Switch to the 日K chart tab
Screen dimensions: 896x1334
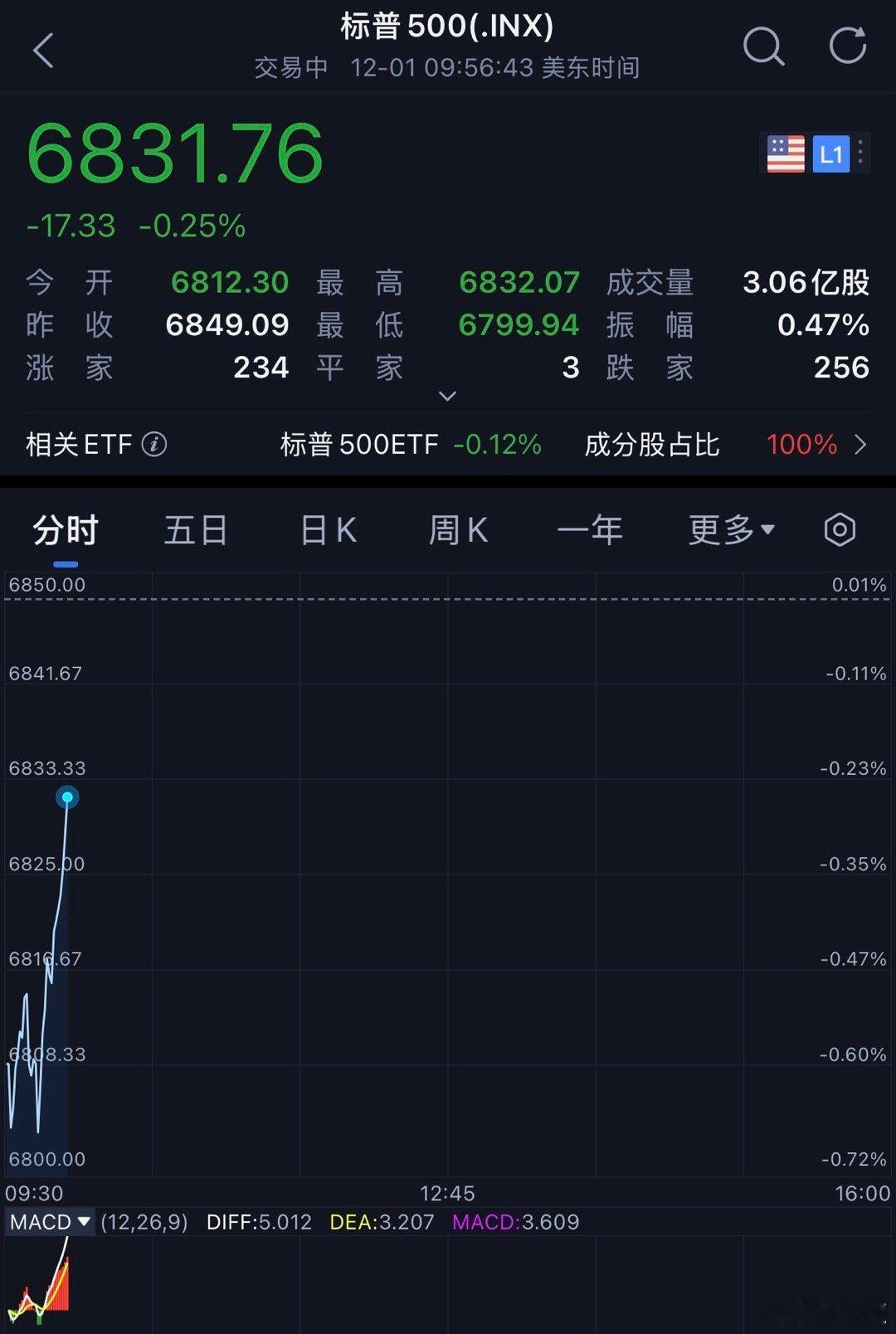[x=329, y=531]
